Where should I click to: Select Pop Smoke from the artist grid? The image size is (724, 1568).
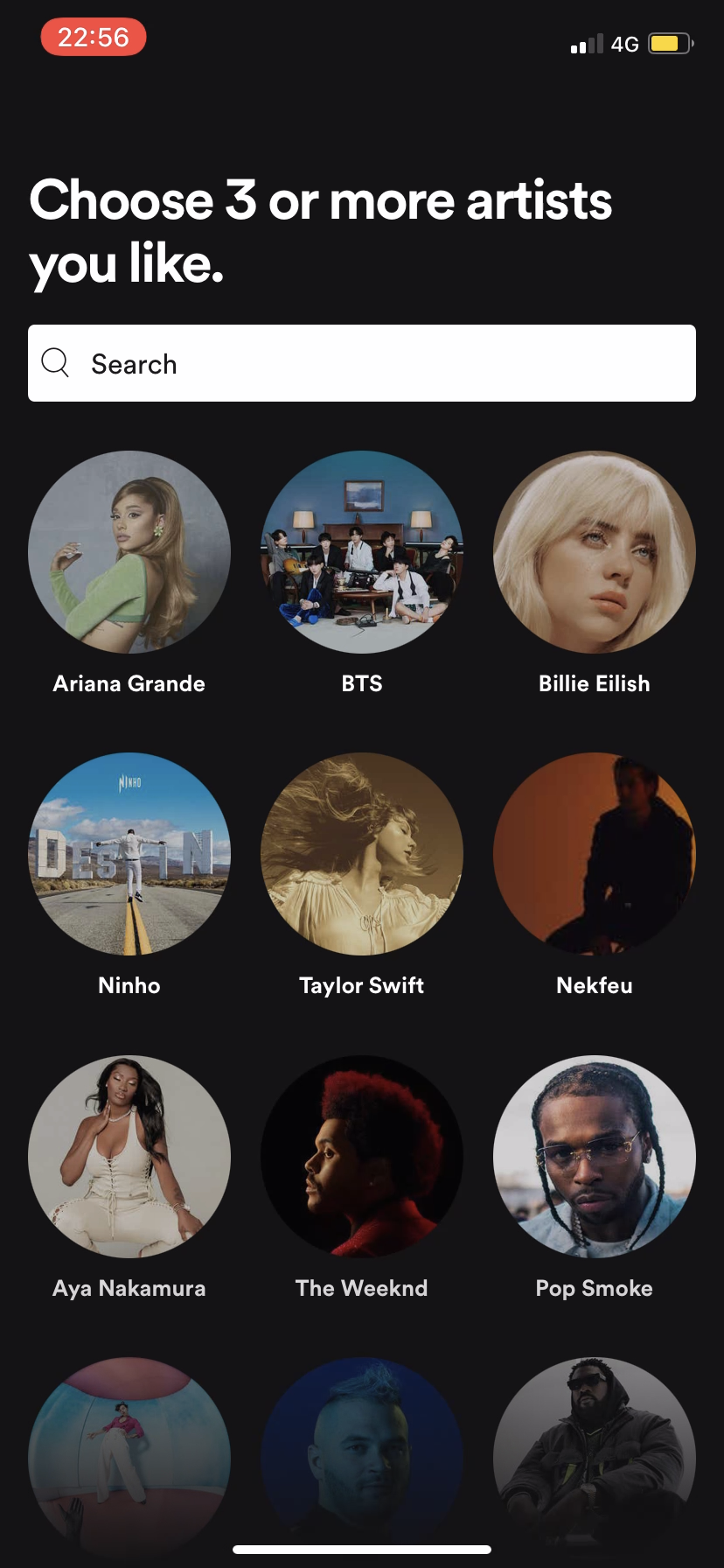point(594,1157)
